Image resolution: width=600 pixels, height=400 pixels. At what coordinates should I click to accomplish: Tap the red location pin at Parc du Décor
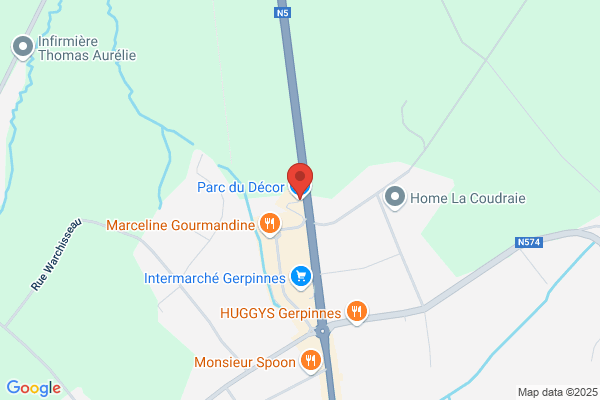pyautogui.click(x=300, y=181)
